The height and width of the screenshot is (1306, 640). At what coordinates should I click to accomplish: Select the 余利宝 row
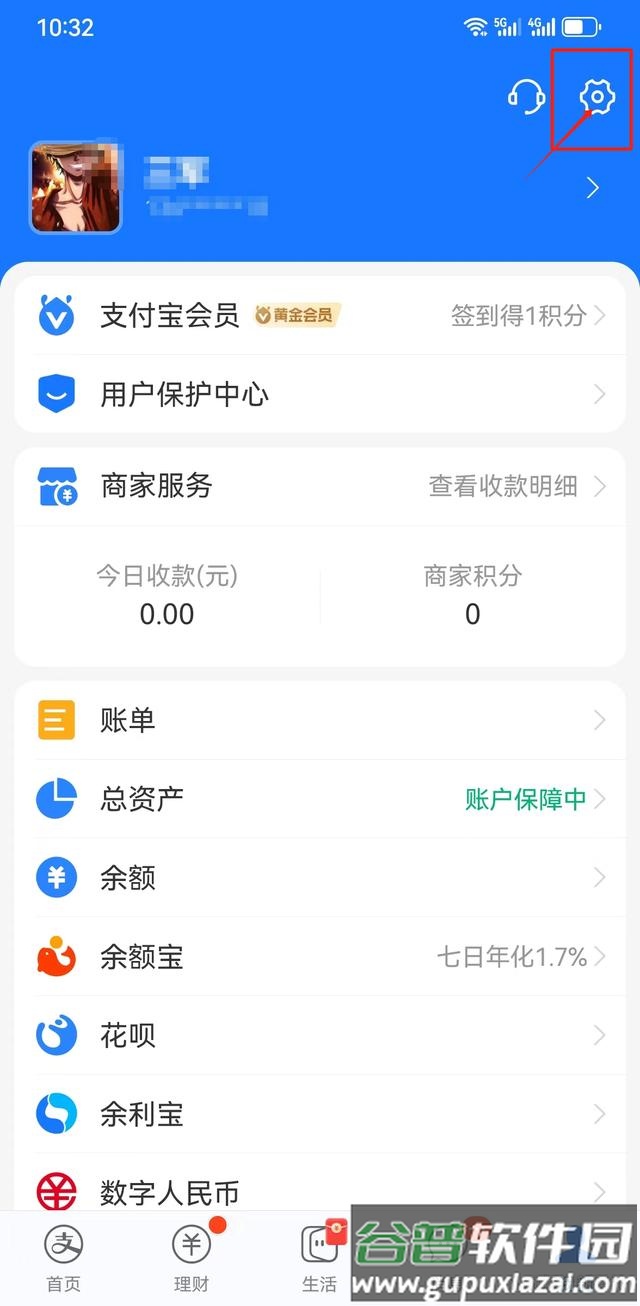320,1114
